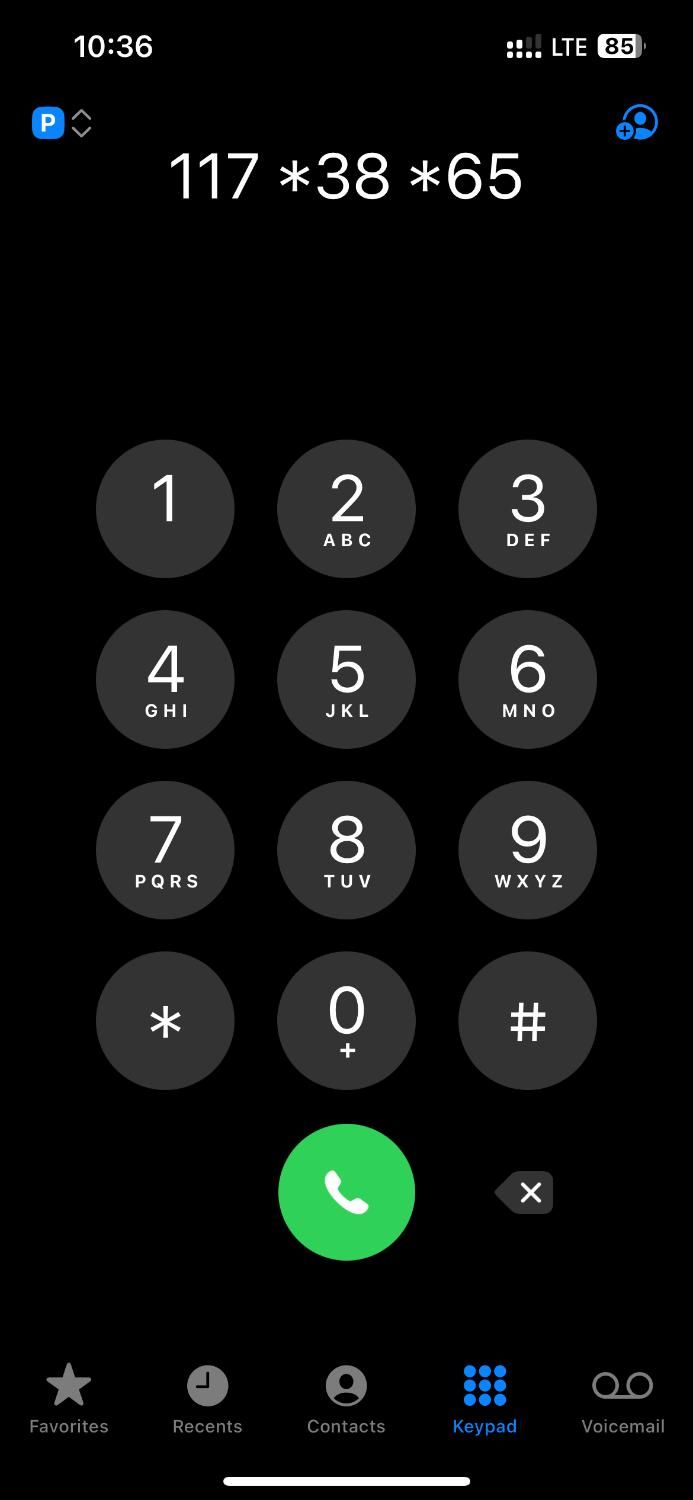
Task: Open the Recents tab
Action: tap(207, 1399)
